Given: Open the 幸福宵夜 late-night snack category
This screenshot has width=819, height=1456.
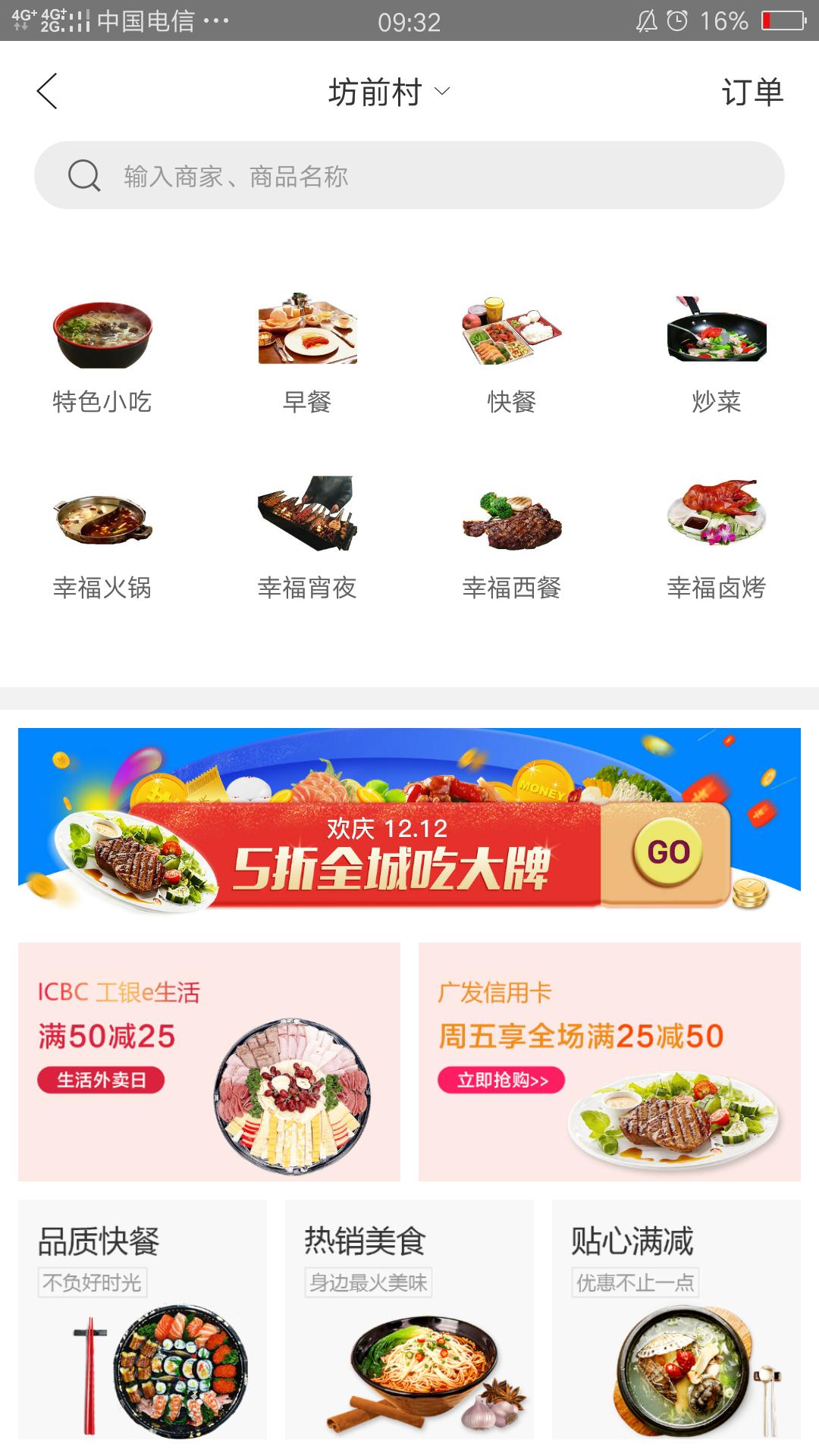Looking at the screenshot, I should click(307, 538).
